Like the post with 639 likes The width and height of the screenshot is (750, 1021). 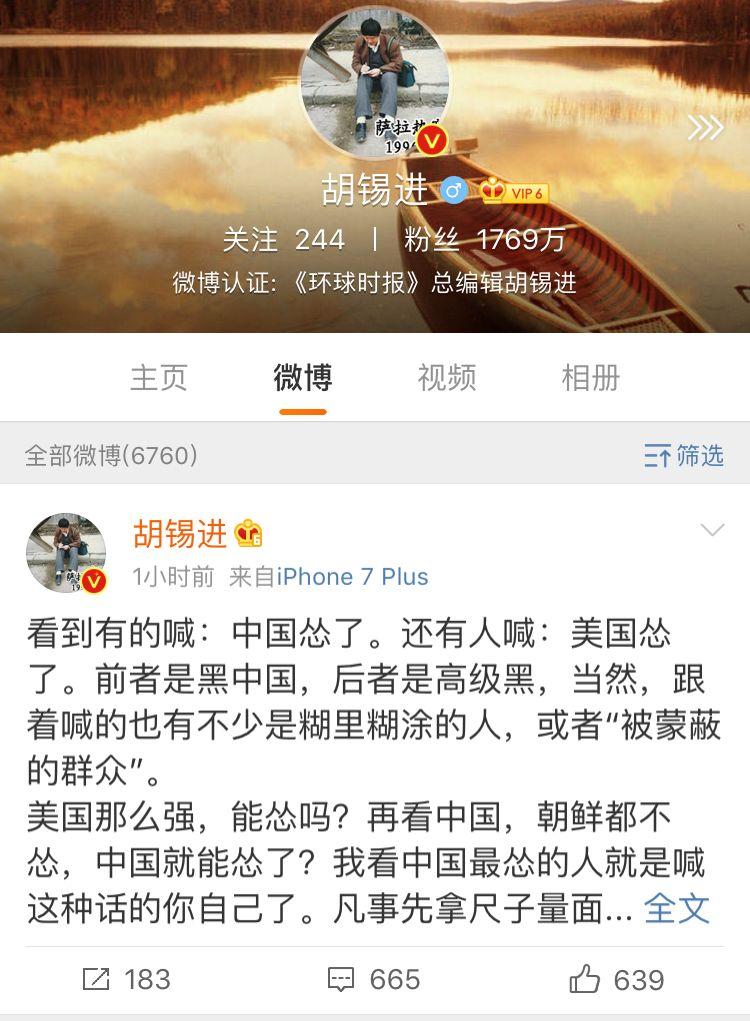pyautogui.click(x=617, y=979)
